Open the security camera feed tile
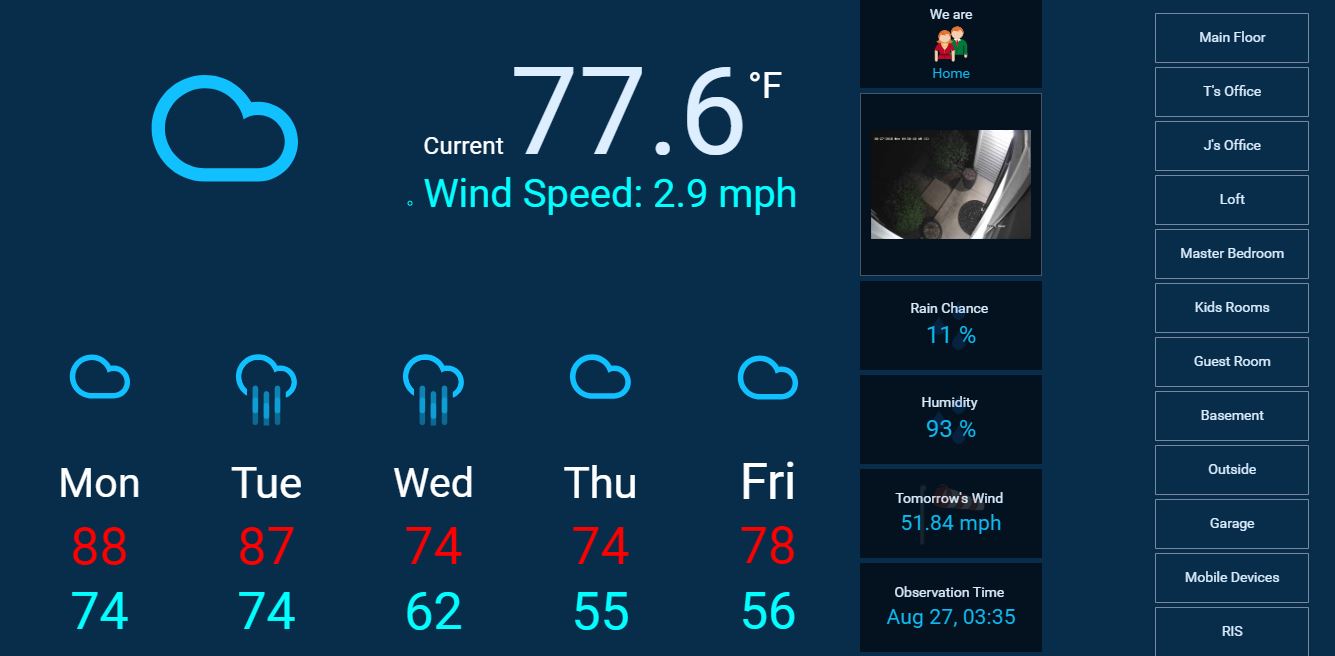 950,184
